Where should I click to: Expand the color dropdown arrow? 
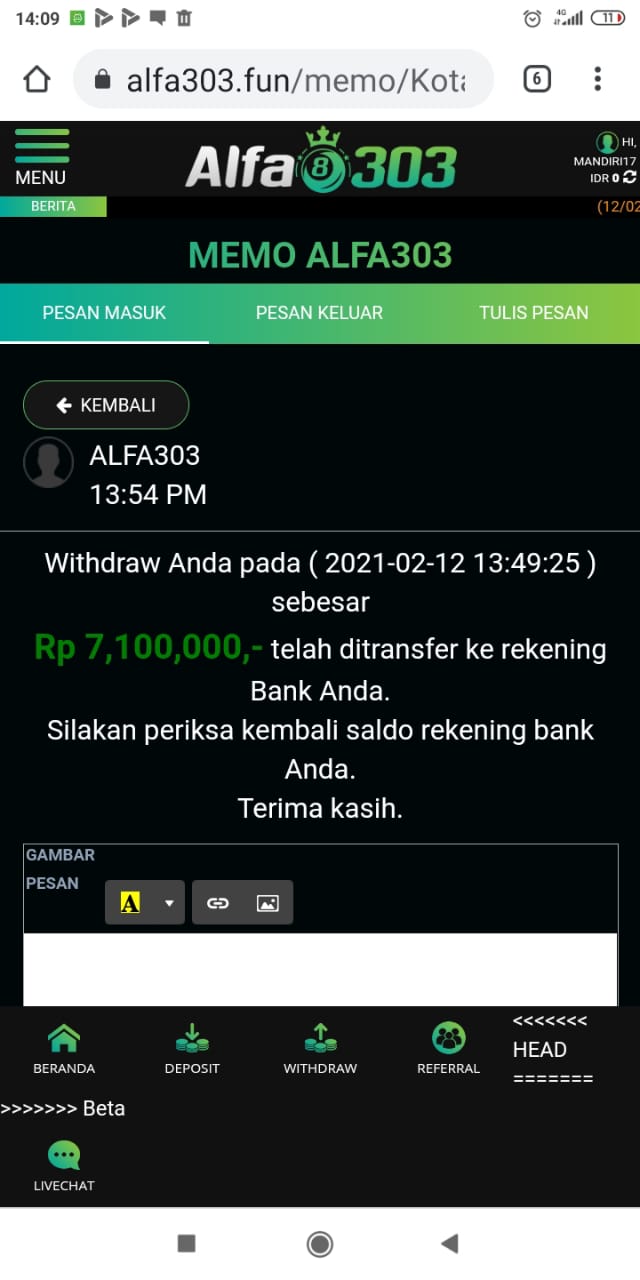pyautogui.click(x=169, y=903)
